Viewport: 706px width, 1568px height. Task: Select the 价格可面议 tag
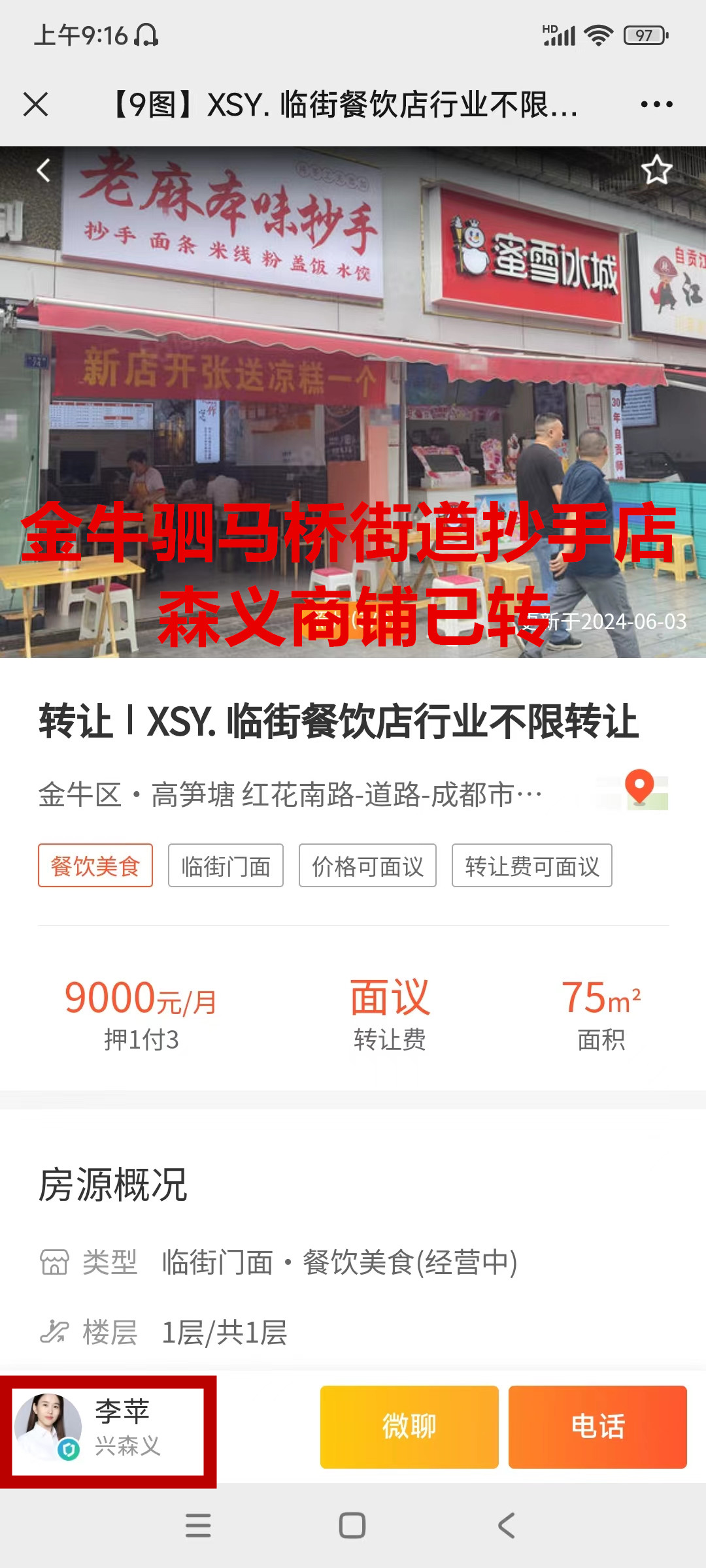click(x=367, y=866)
